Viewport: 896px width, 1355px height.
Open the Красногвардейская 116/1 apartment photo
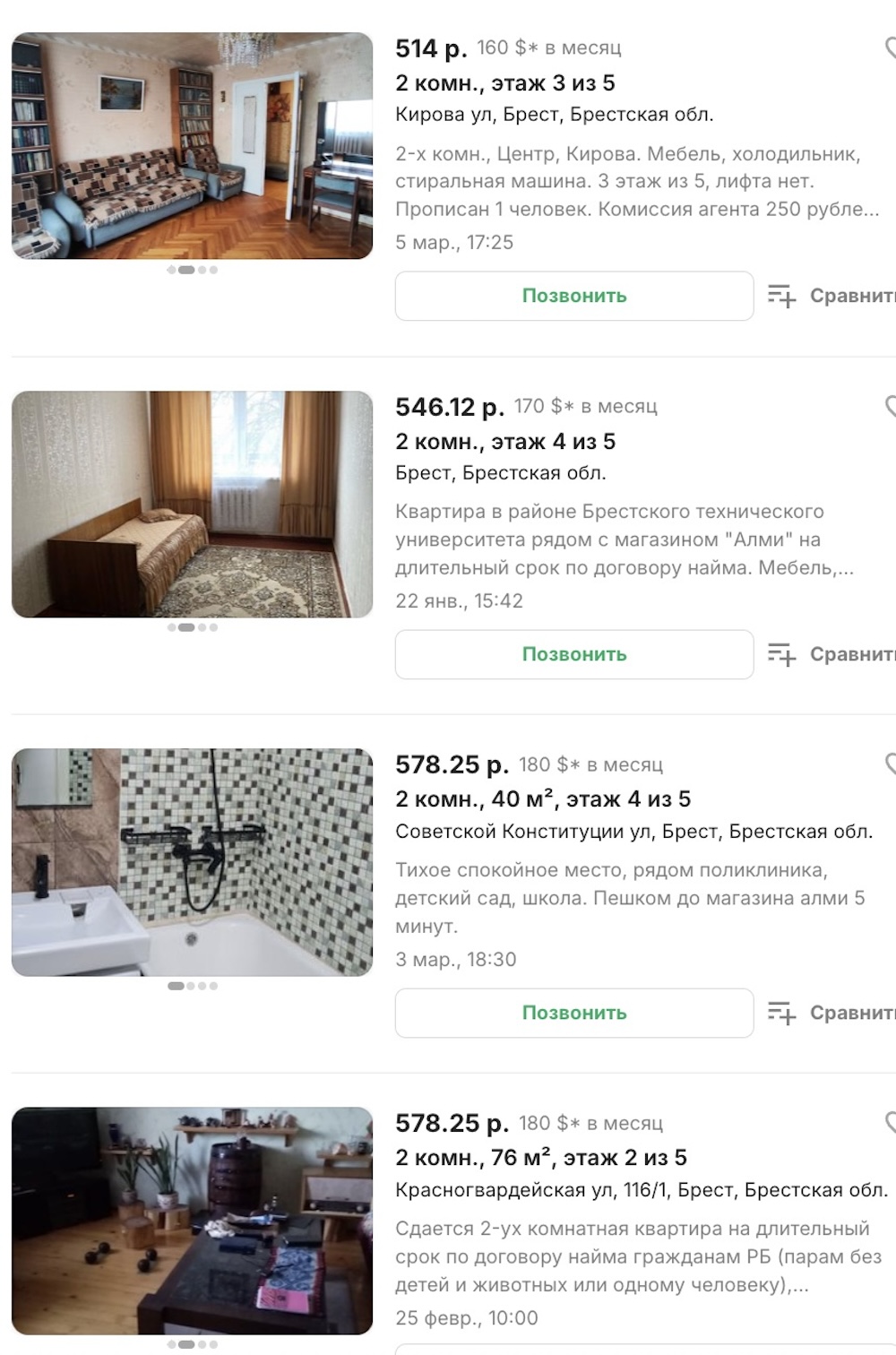tap(192, 1221)
